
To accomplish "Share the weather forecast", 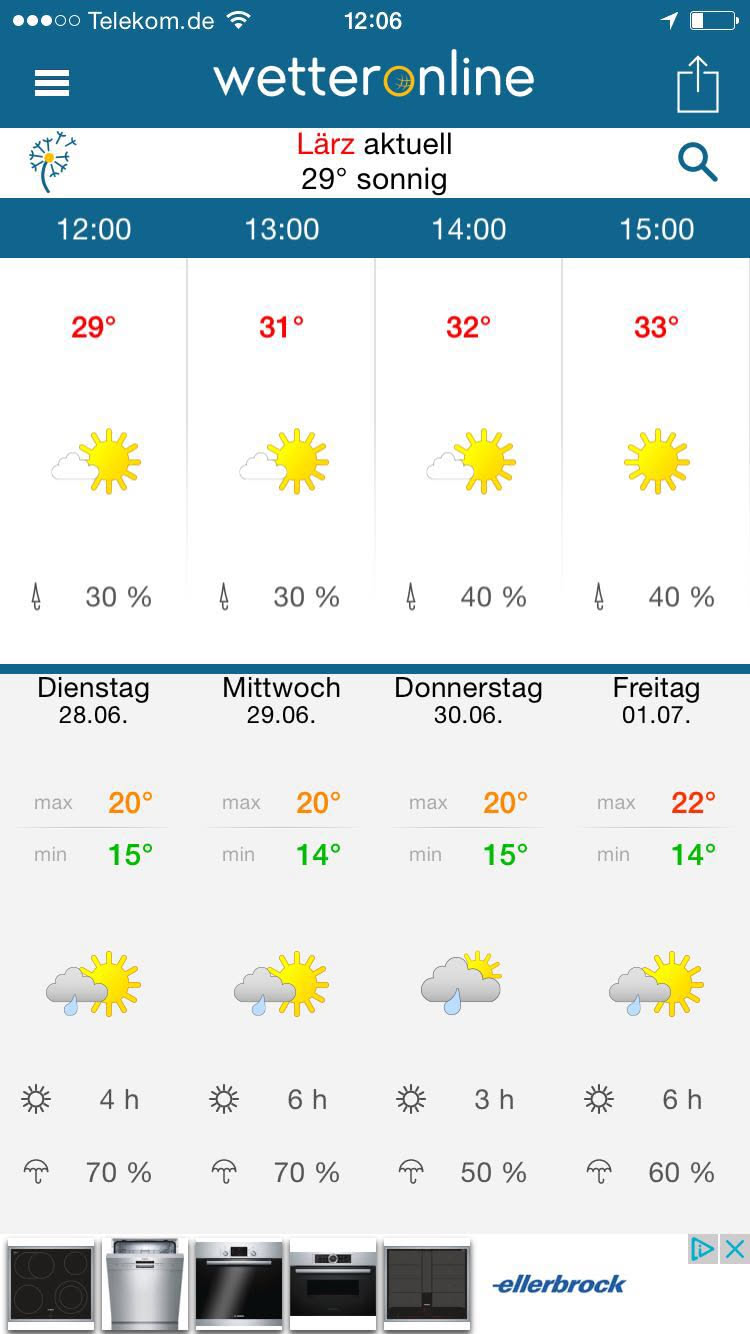I will click(698, 84).
